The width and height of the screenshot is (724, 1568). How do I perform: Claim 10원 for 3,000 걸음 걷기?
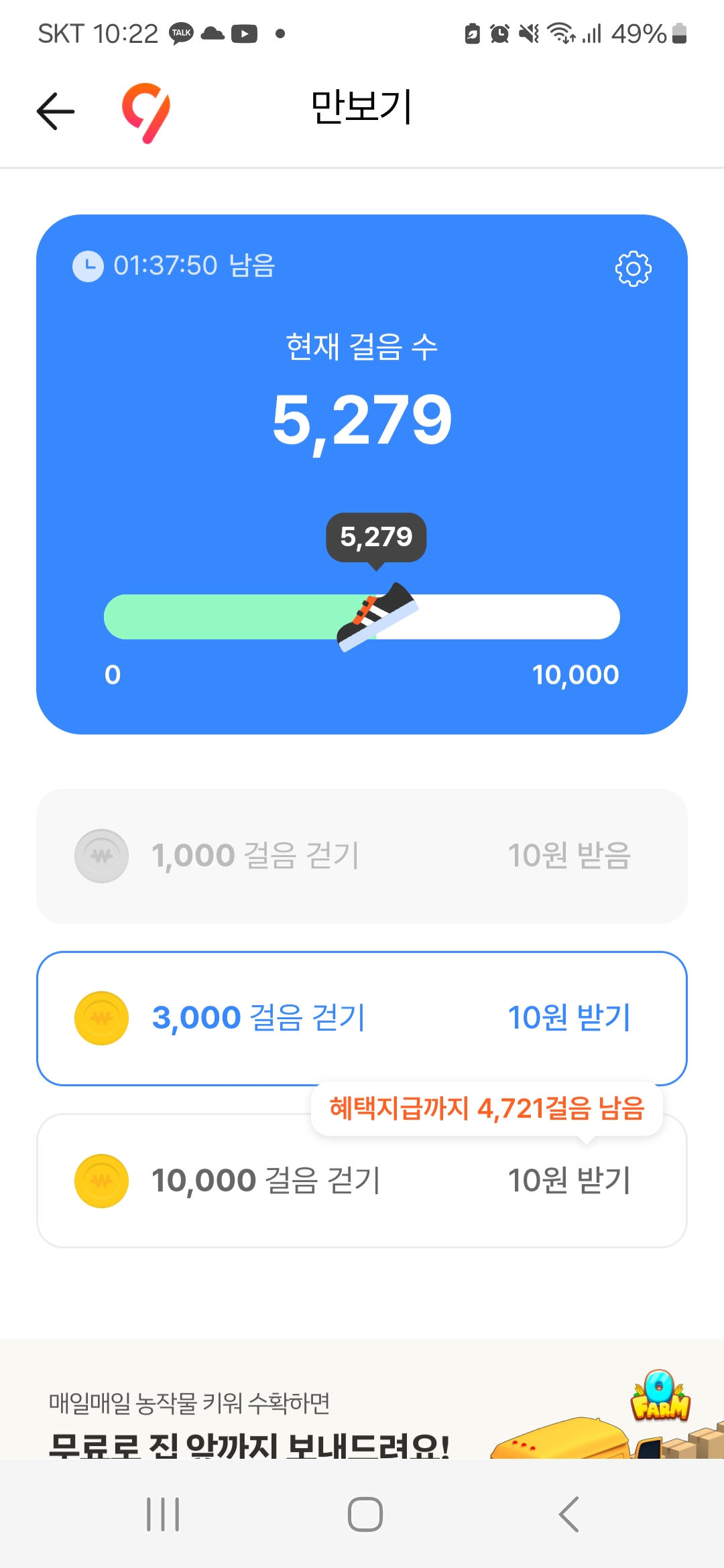[568, 1018]
